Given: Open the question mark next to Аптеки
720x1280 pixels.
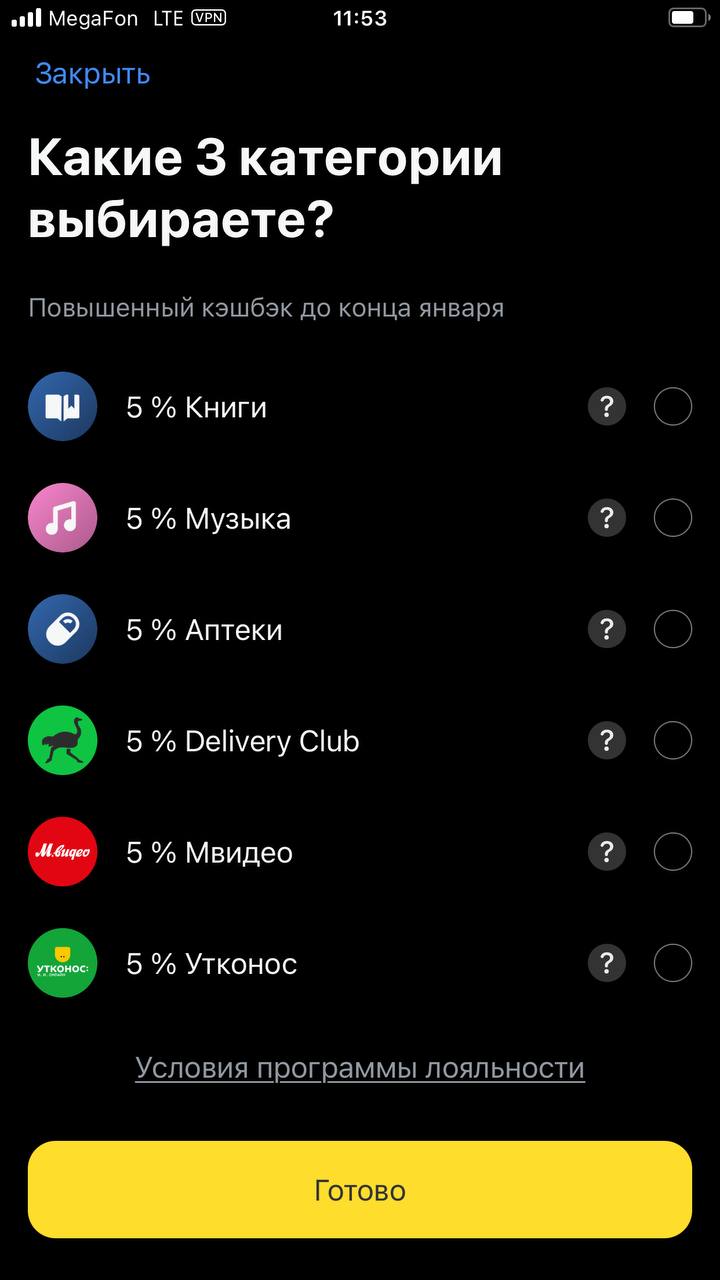Looking at the screenshot, I should tap(606, 629).
